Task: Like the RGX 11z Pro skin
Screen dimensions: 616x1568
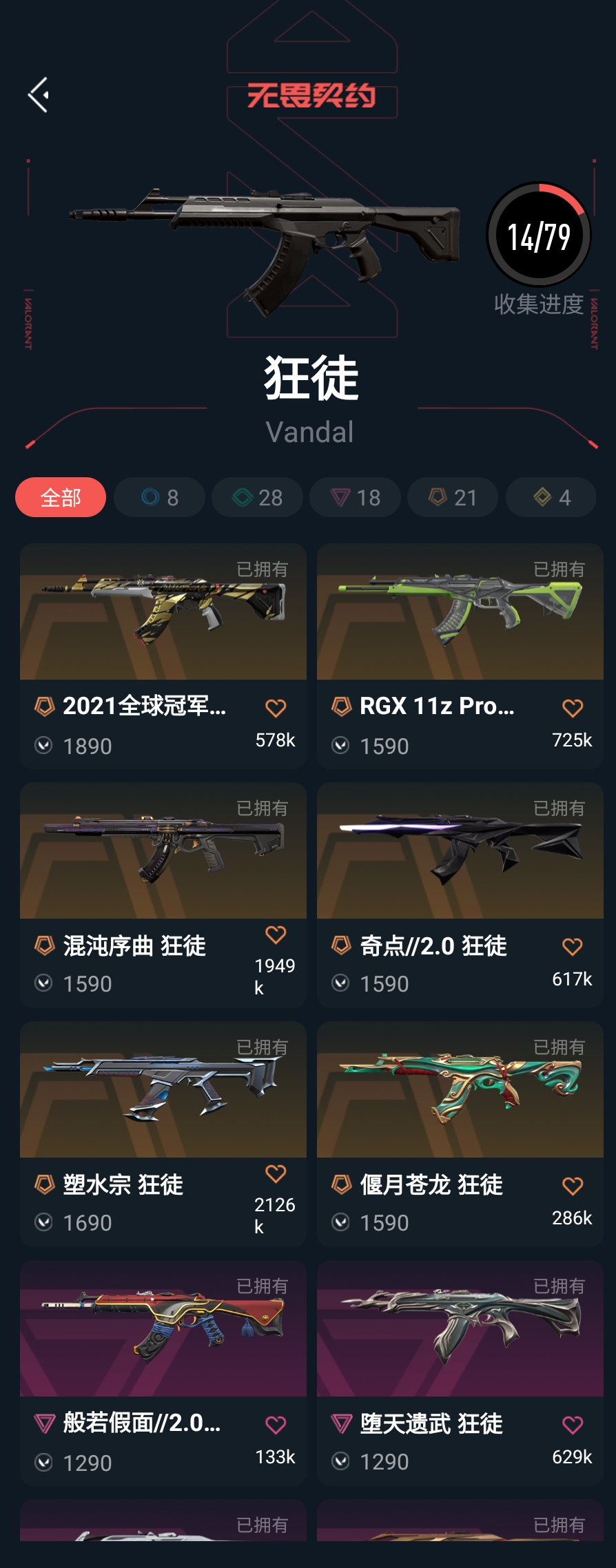Action: [x=573, y=708]
